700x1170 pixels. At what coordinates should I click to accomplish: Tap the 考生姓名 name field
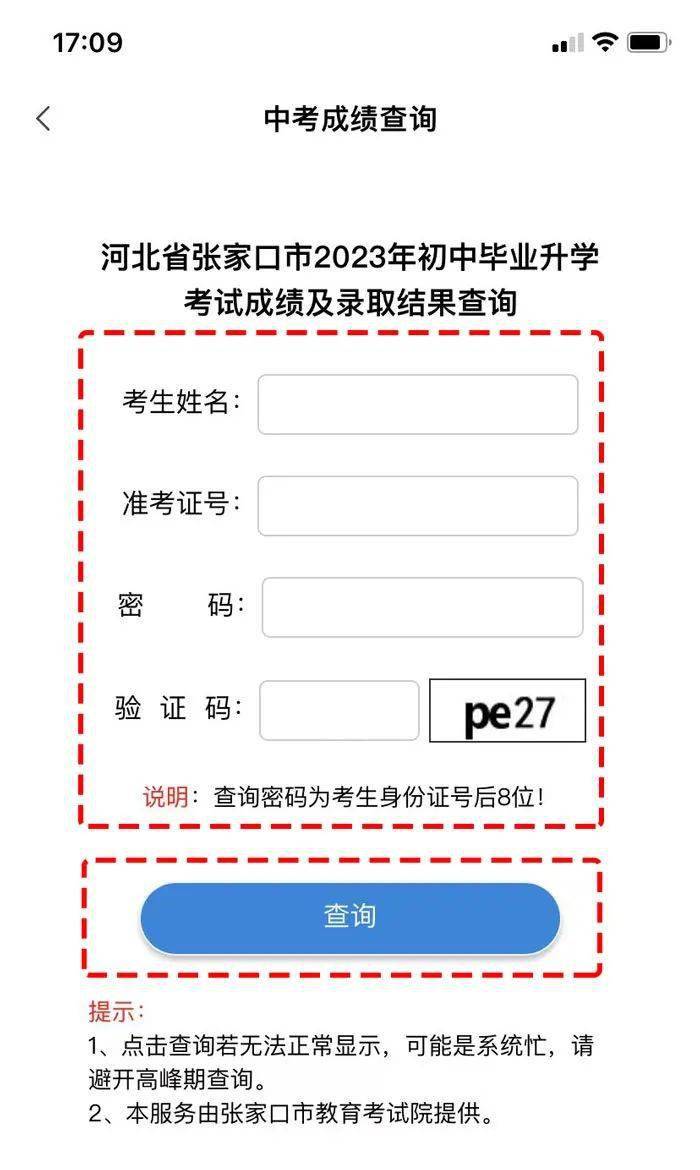(417, 404)
